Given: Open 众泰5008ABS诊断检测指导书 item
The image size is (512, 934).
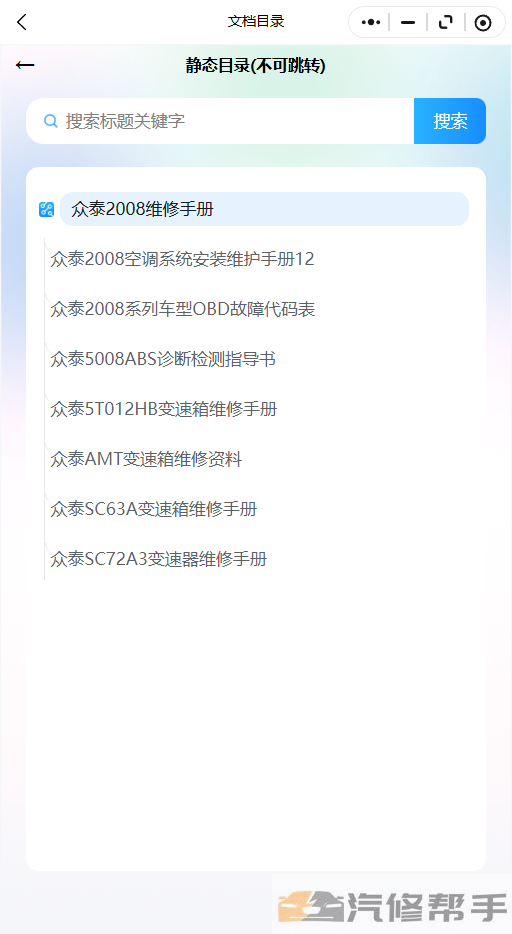Looking at the screenshot, I should point(163,359).
